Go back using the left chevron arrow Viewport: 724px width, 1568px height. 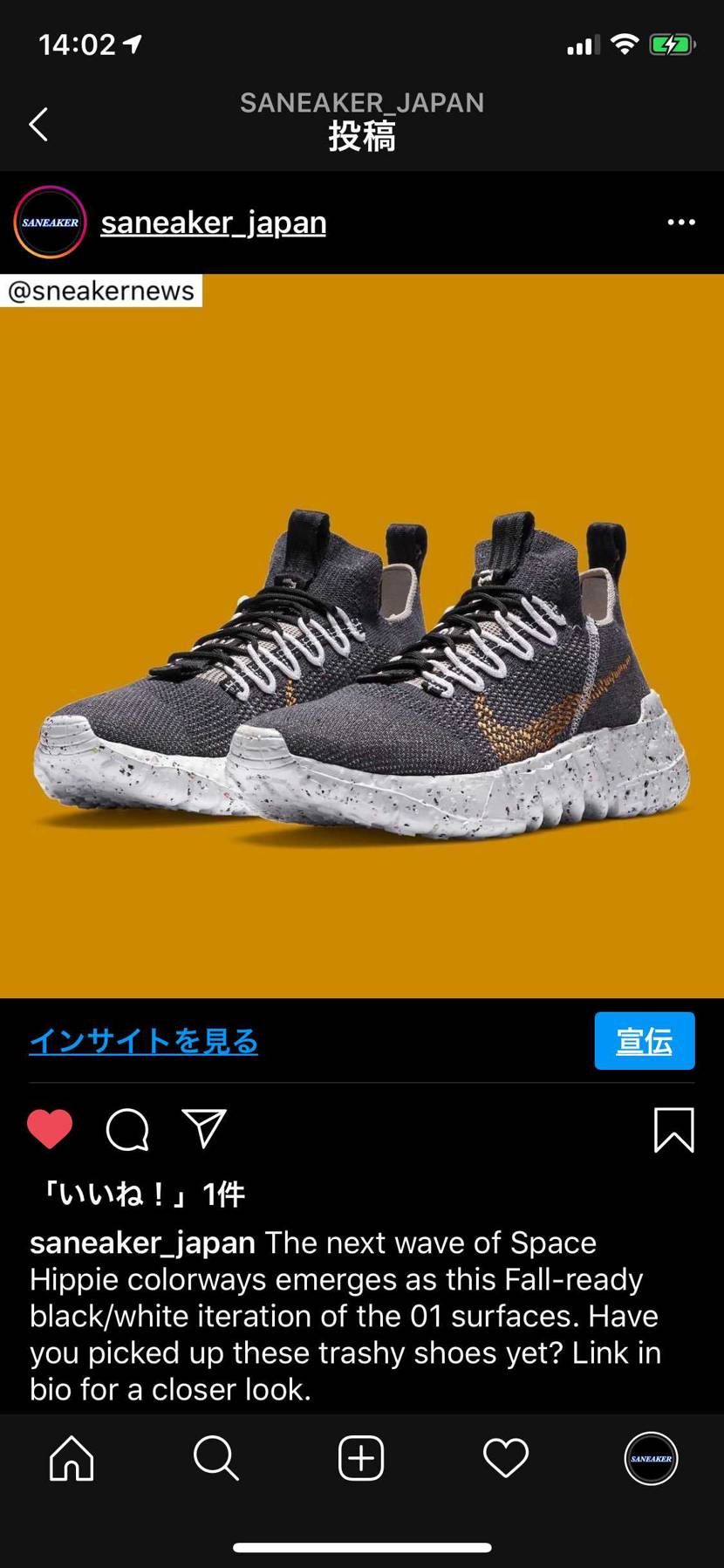[x=37, y=124]
